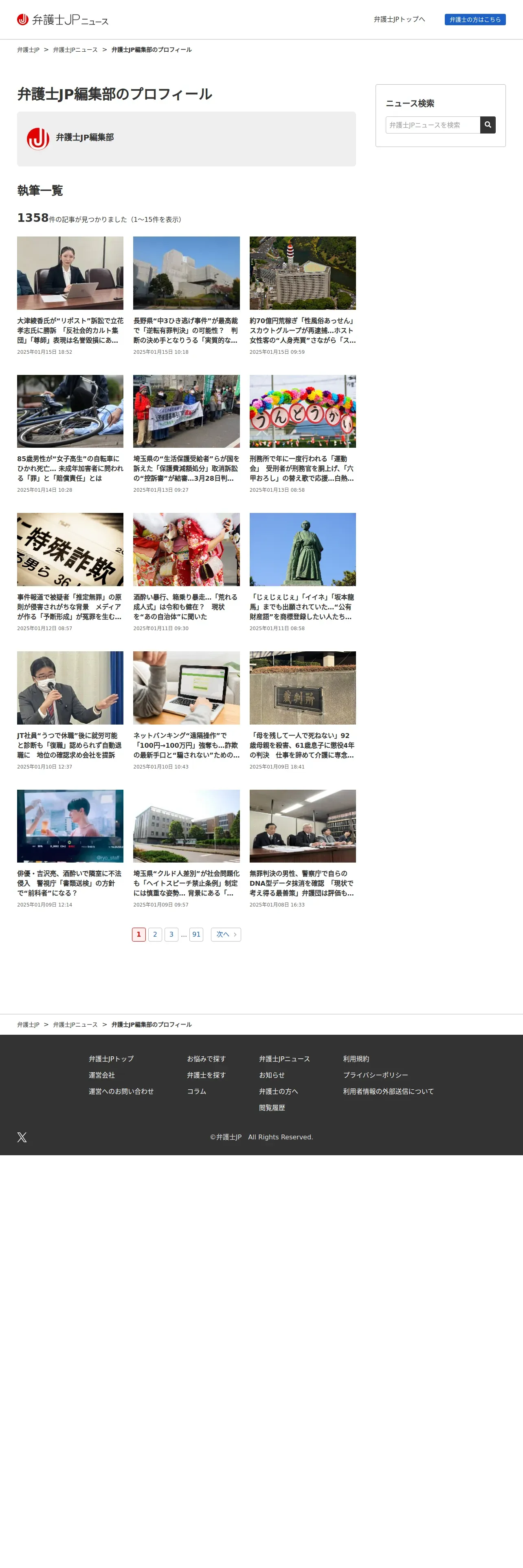Screen dimensions: 523x1568
Task: Open the 弁護士の方はこちら button
Action: click(x=475, y=20)
